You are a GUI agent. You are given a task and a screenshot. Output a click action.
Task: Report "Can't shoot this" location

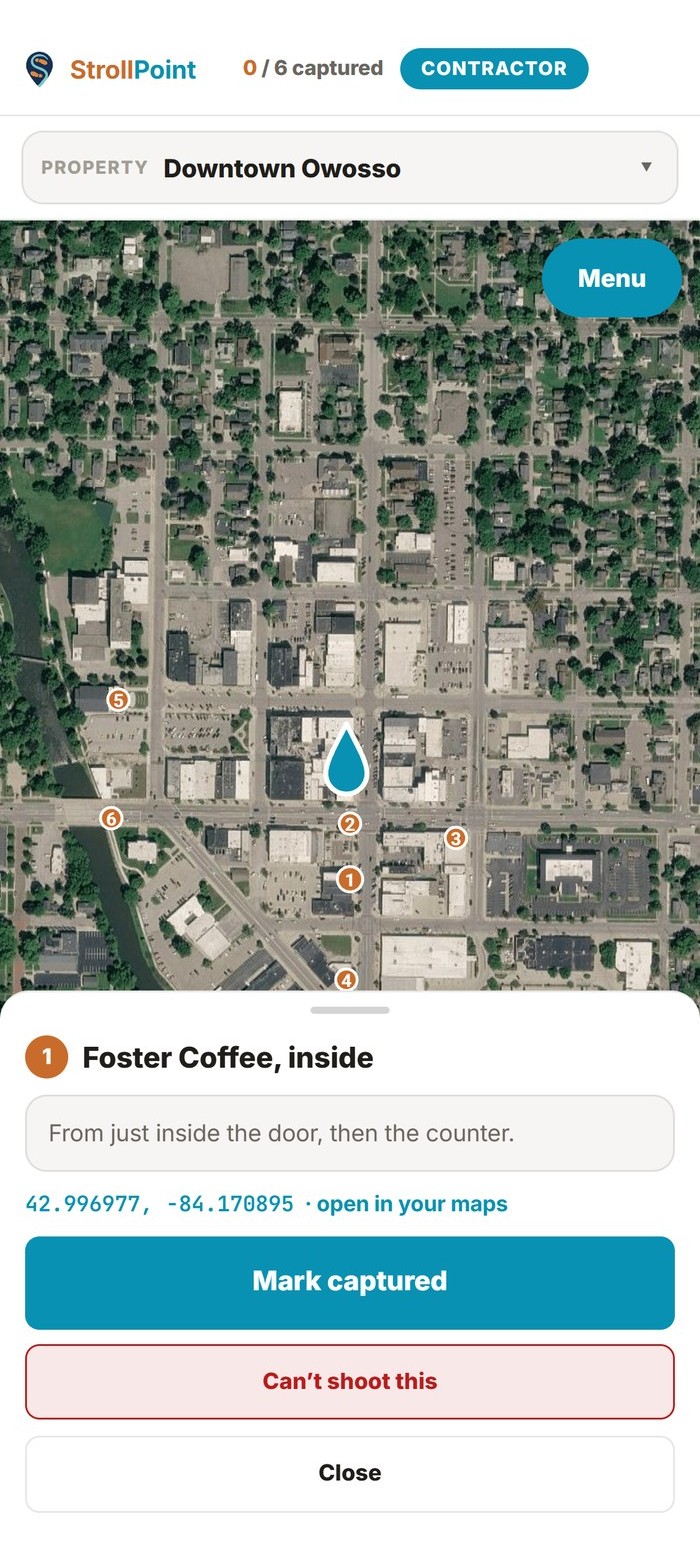(x=349, y=1381)
